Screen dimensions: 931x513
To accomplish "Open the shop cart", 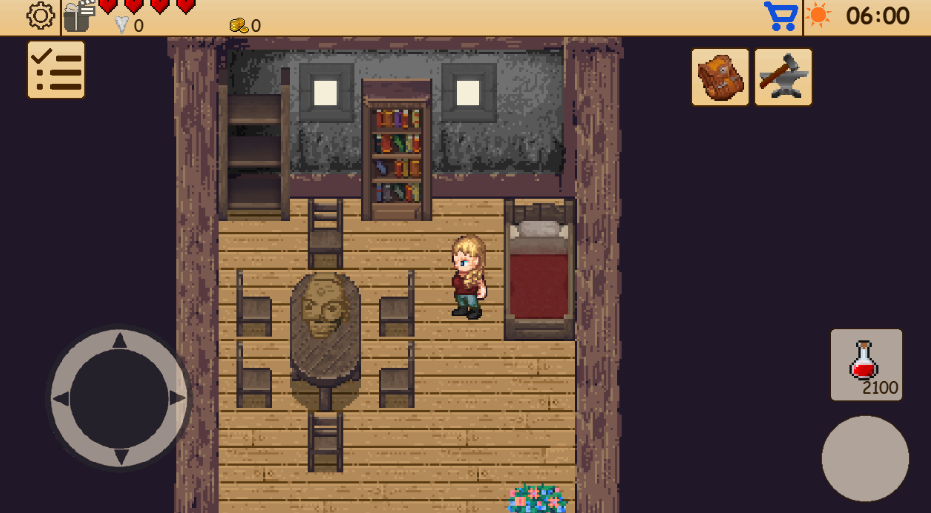I will (780, 16).
